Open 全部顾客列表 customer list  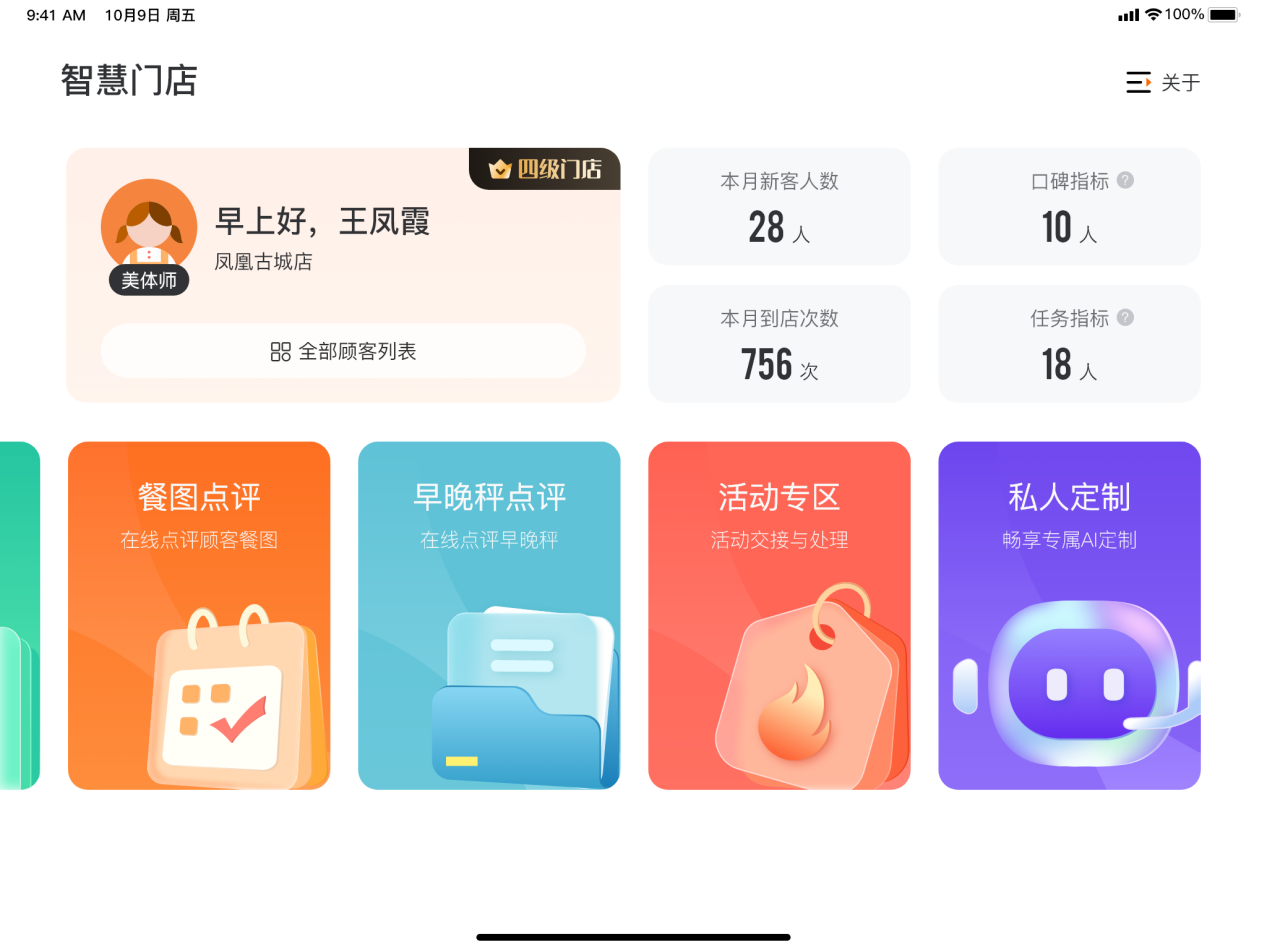point(343,351)
